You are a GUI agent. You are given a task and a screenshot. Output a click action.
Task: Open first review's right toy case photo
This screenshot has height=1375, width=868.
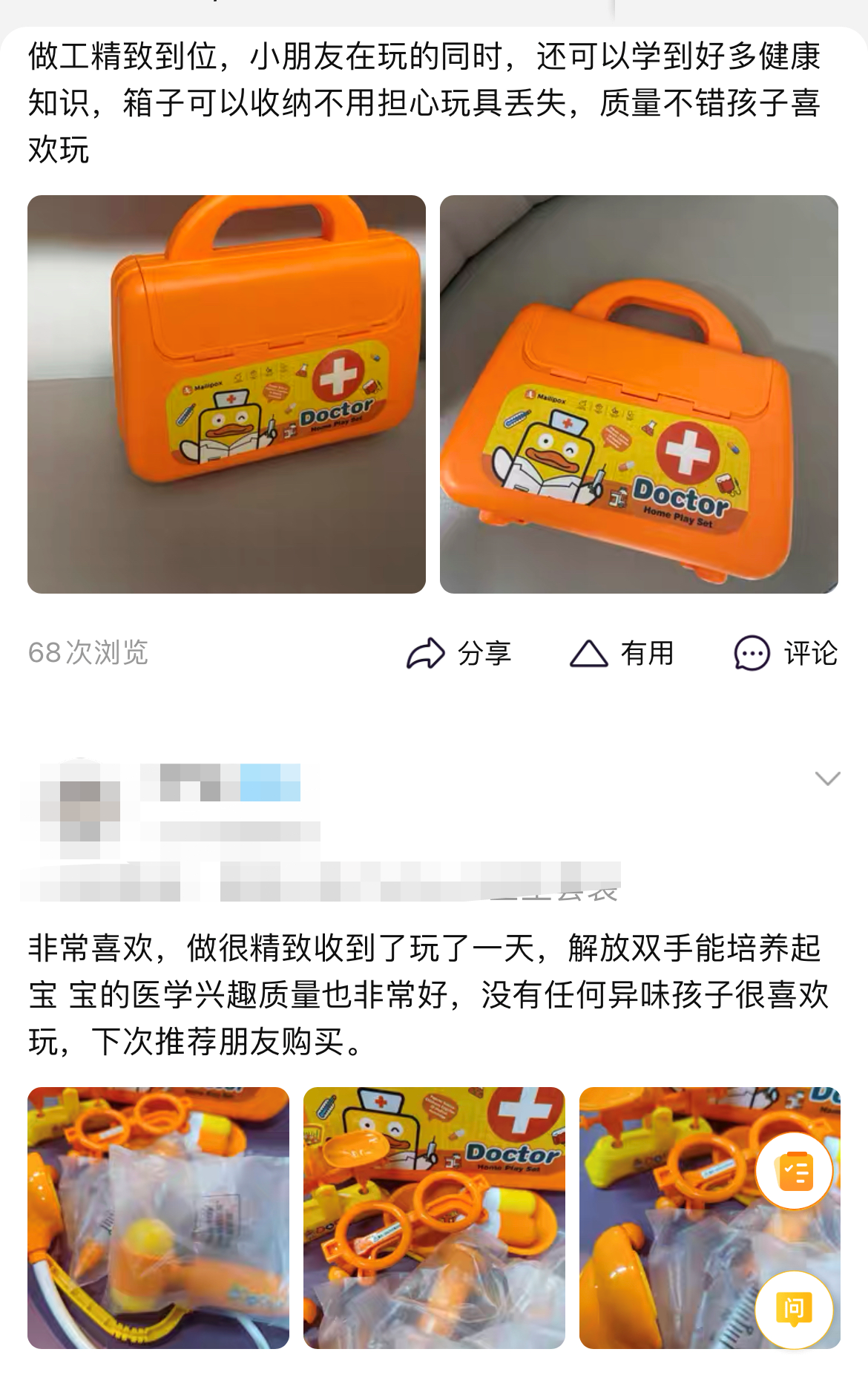(639, 394)
